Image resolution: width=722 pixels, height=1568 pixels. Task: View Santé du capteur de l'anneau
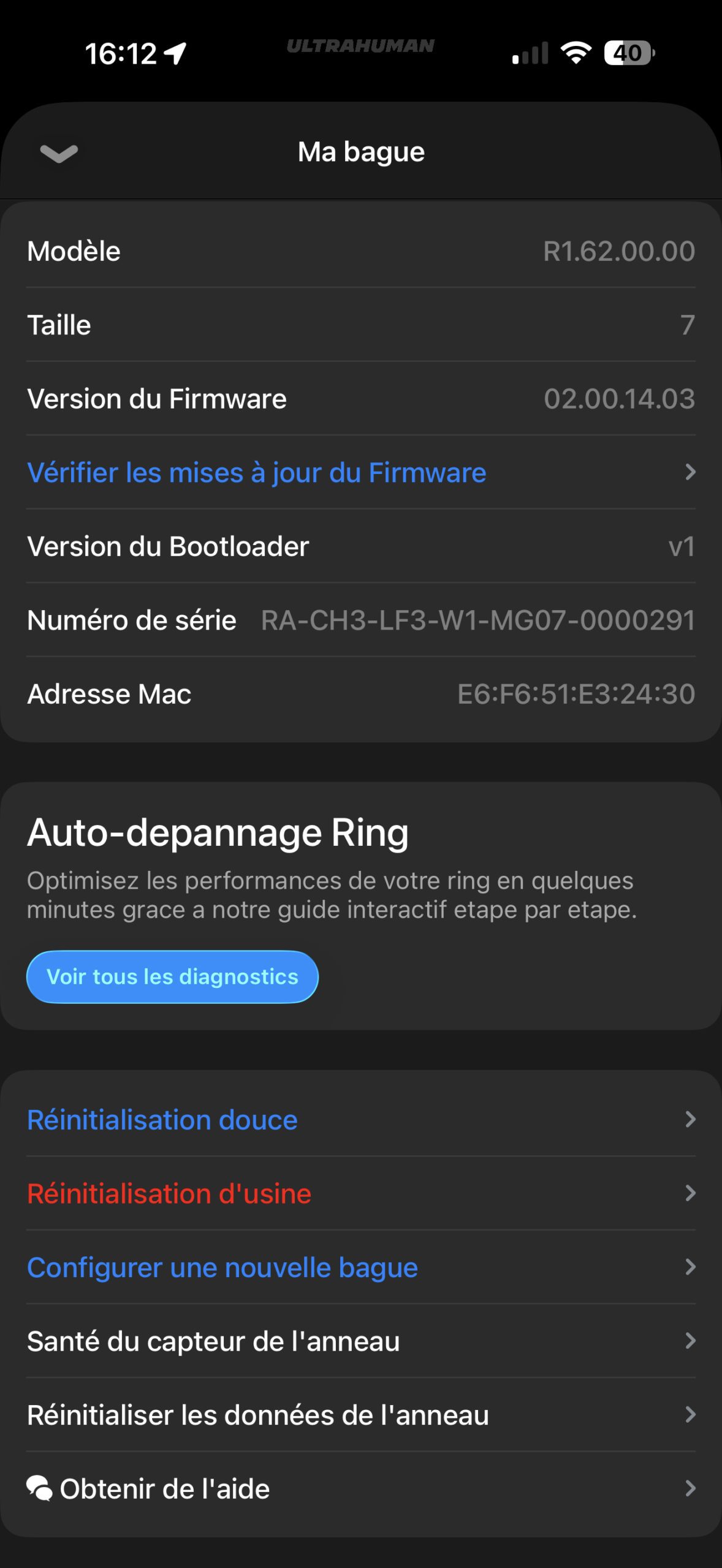point(360,1341)
